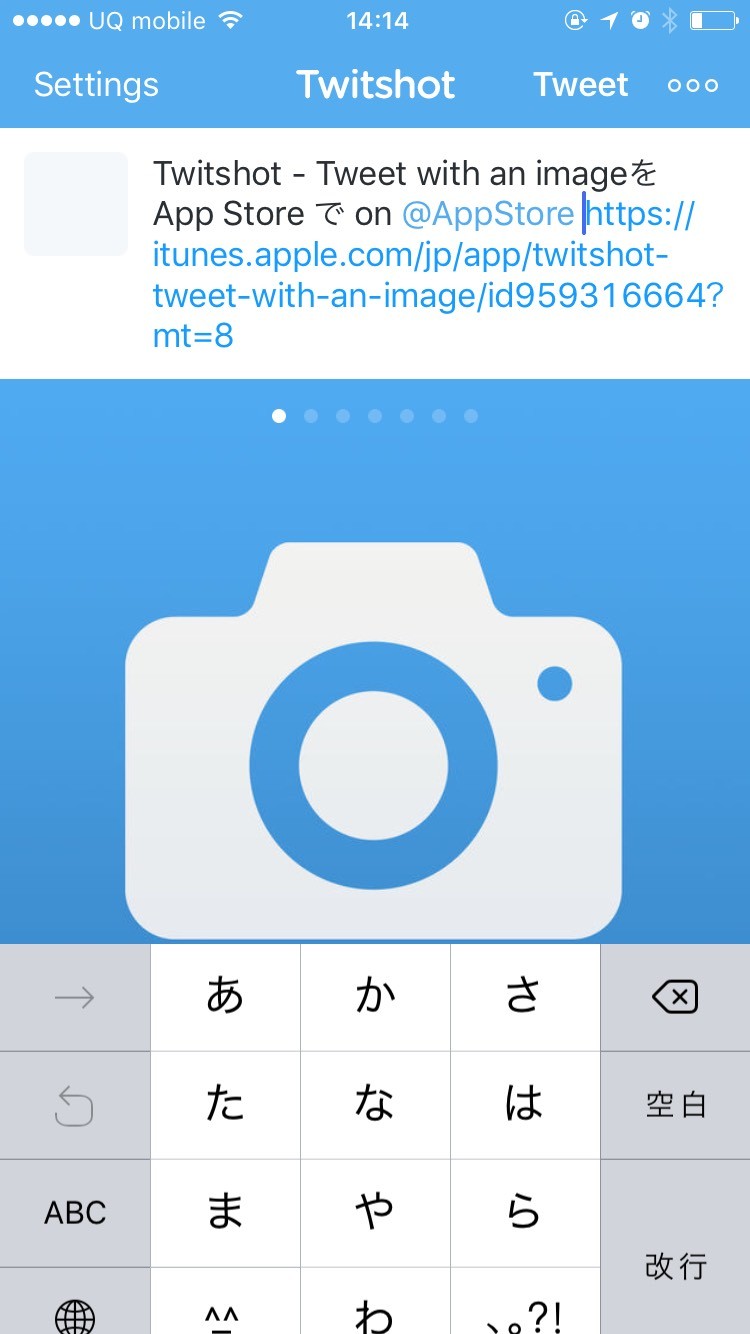Delete a character with backspace key
This screenshot has height=1334, width=750.
pyautogui.click(x=674, y=997)
